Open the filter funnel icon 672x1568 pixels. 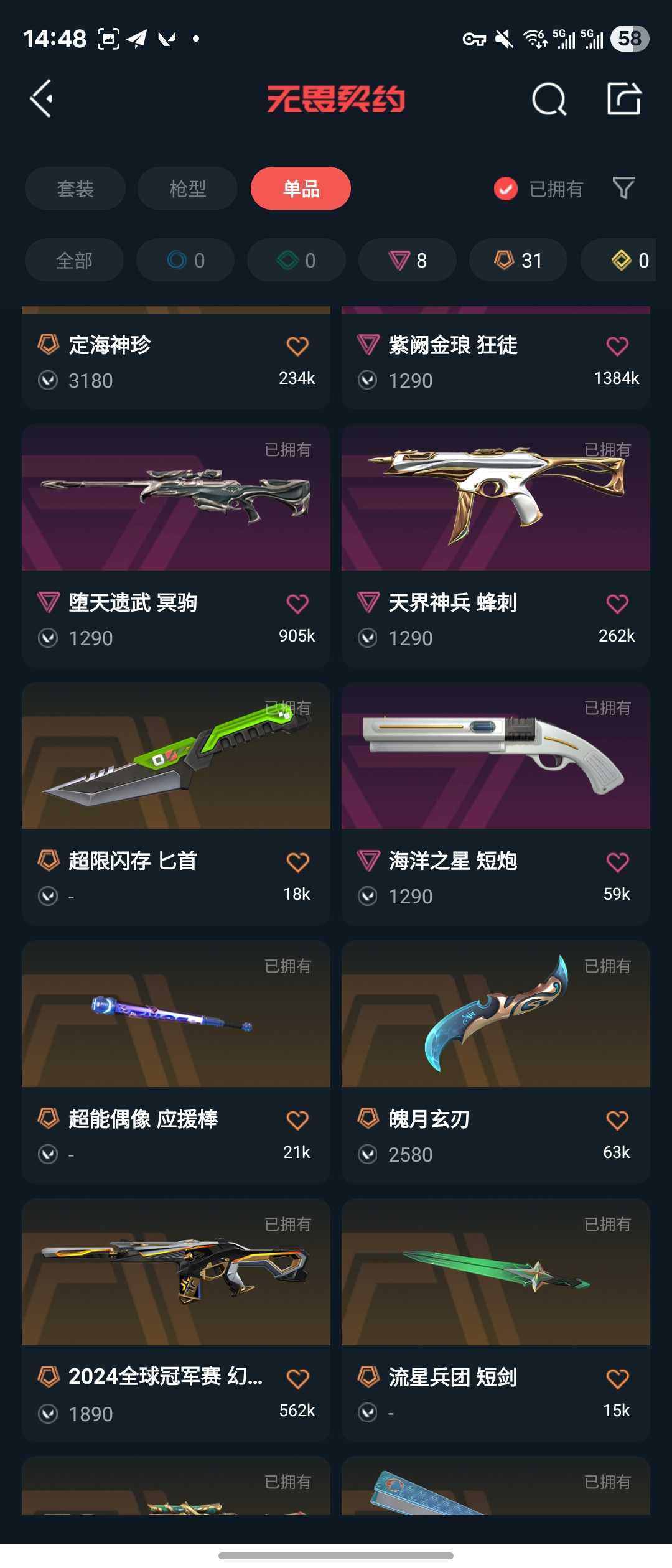[x=622, y=189]
